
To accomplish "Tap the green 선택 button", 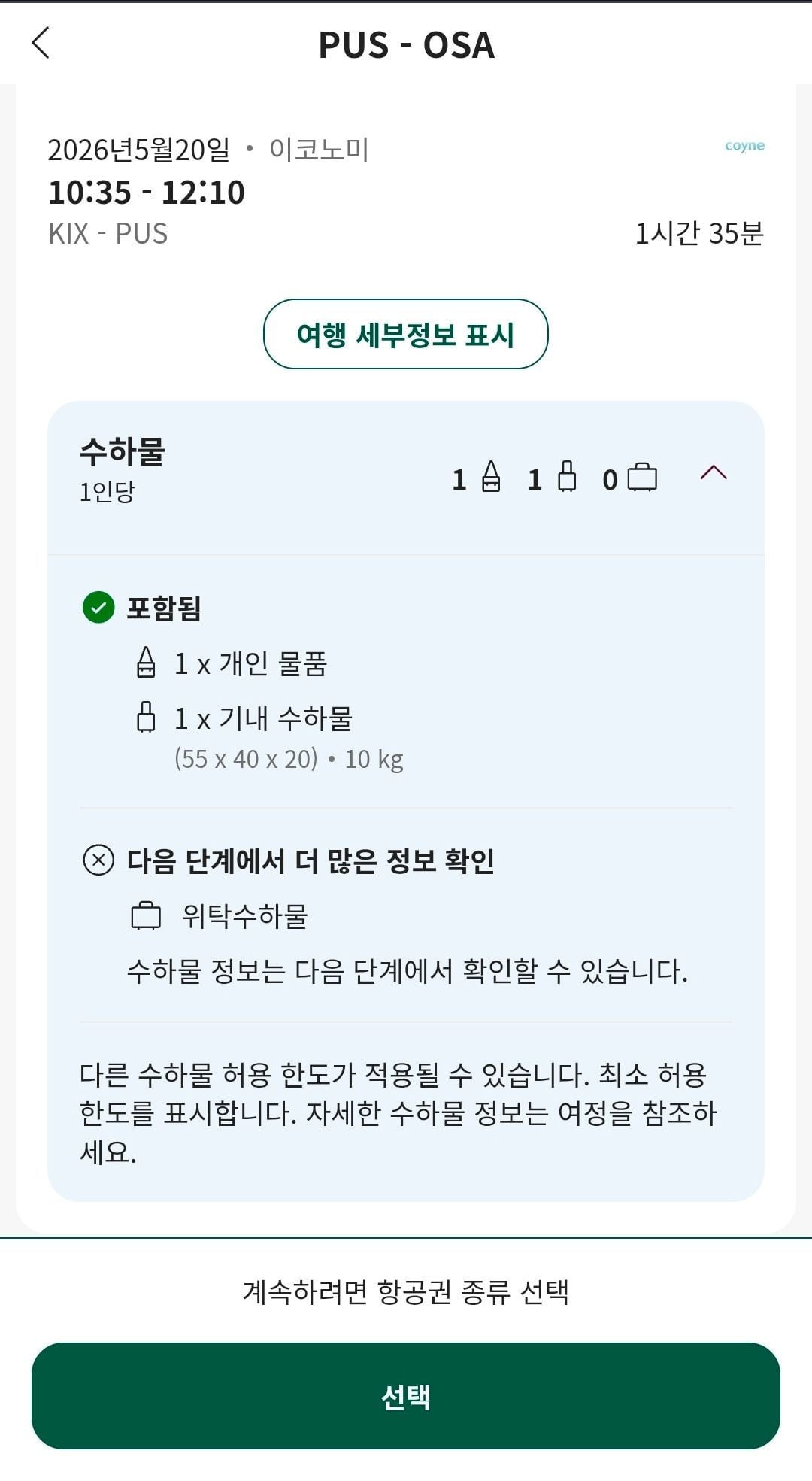I will [x=405, y=1396].
